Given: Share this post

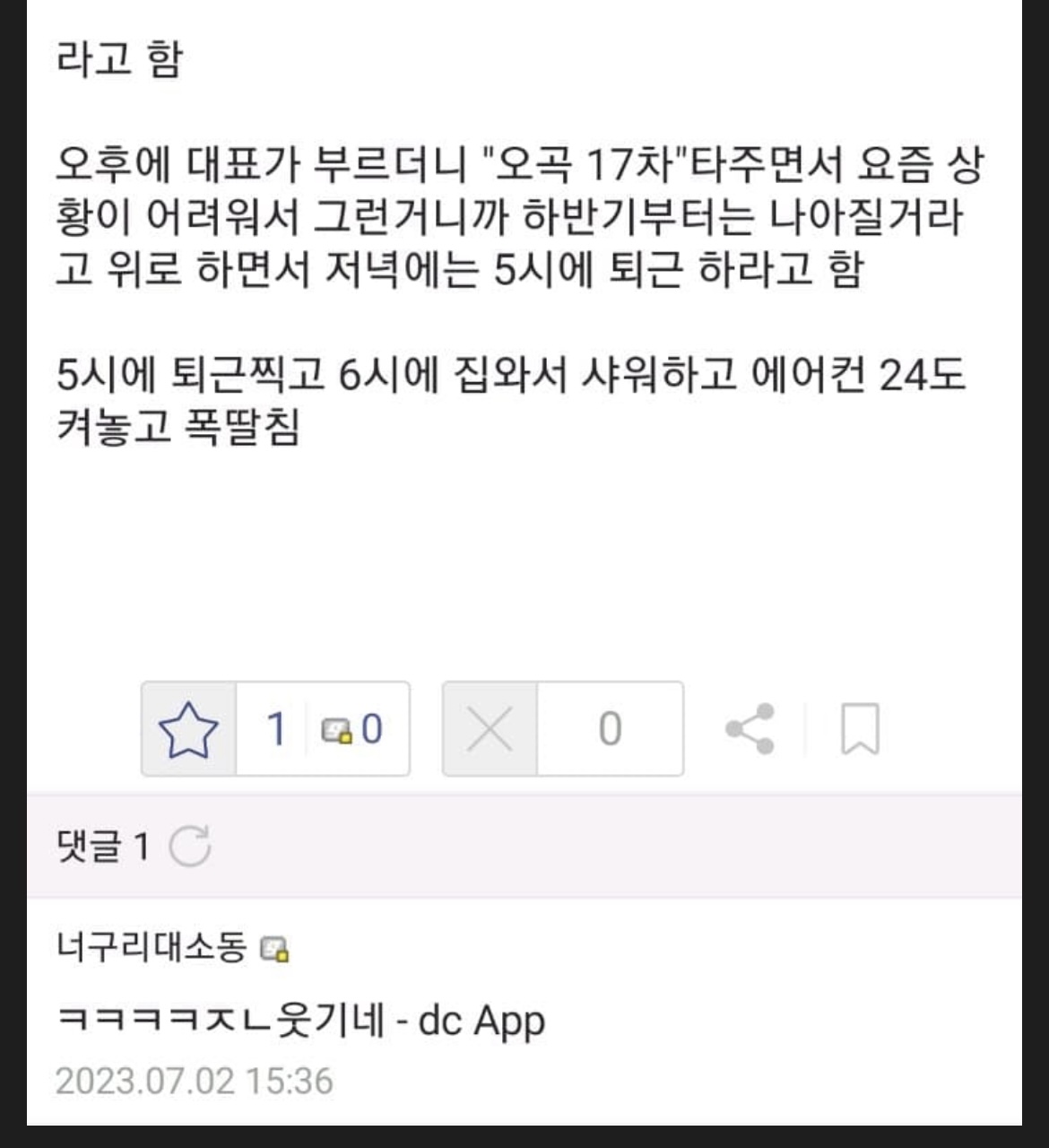Looking at the screenshot, I should tap(750, 729).
